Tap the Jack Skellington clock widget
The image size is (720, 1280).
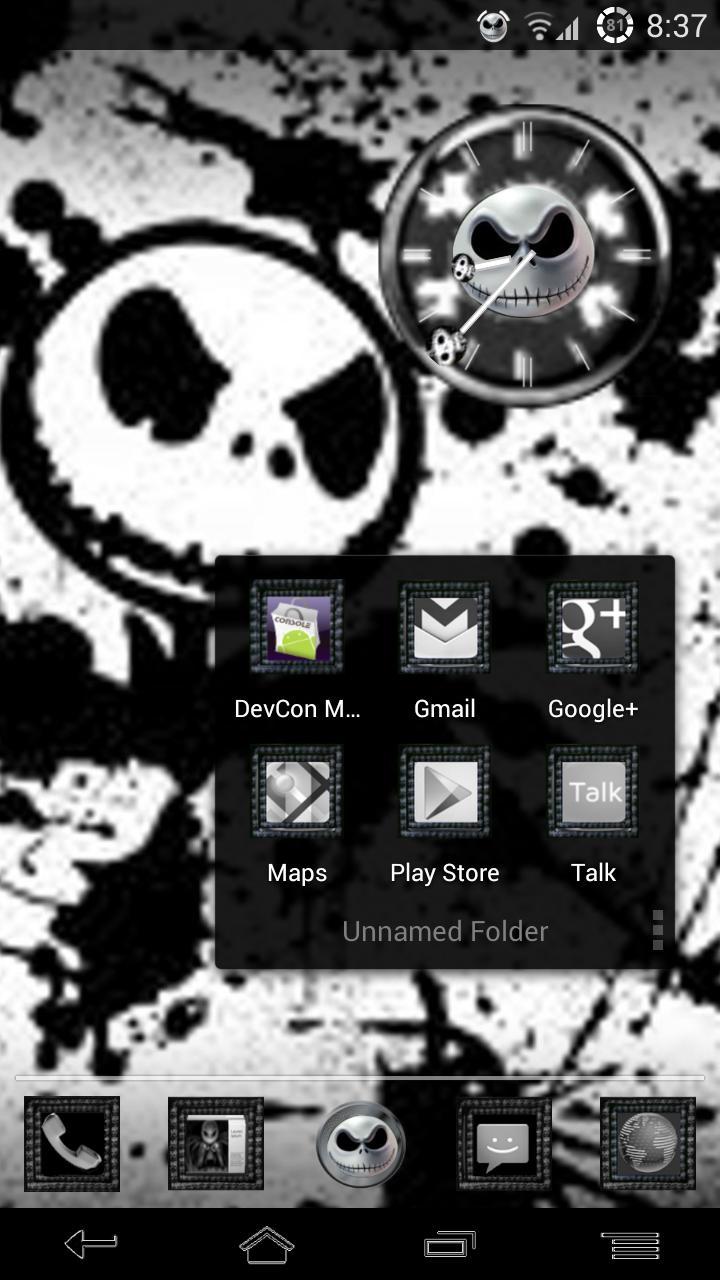coord(524,256)
